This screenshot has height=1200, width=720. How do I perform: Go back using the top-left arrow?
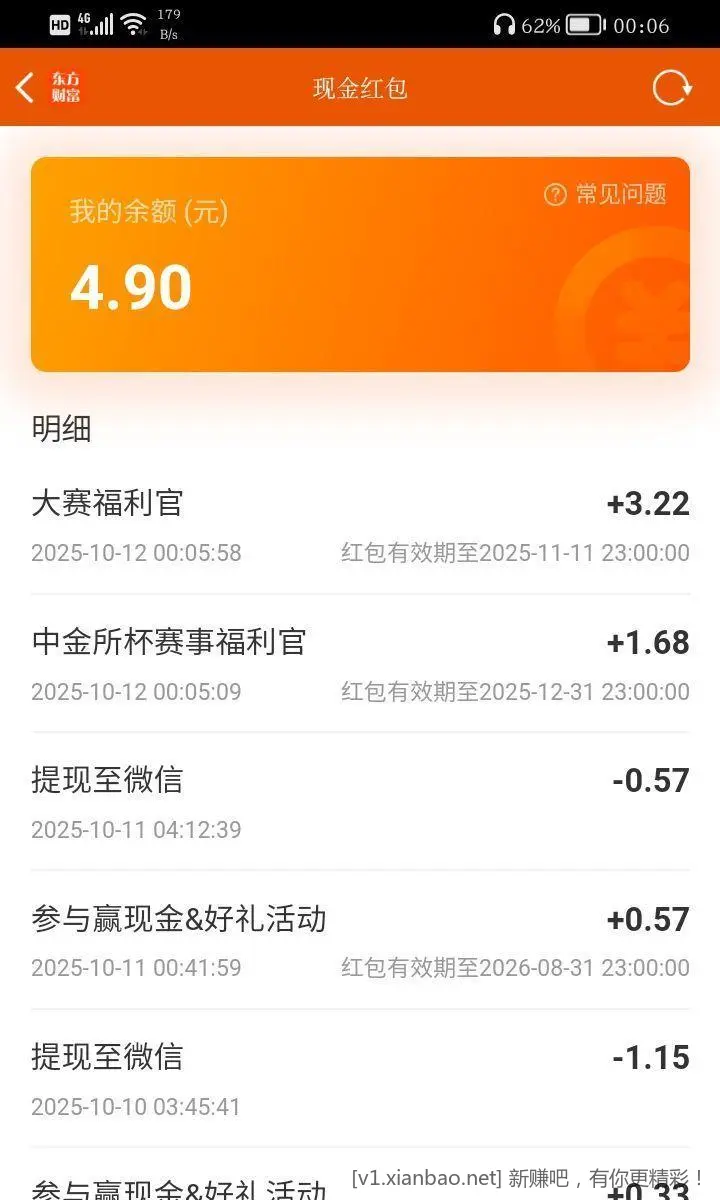[26, 88]
